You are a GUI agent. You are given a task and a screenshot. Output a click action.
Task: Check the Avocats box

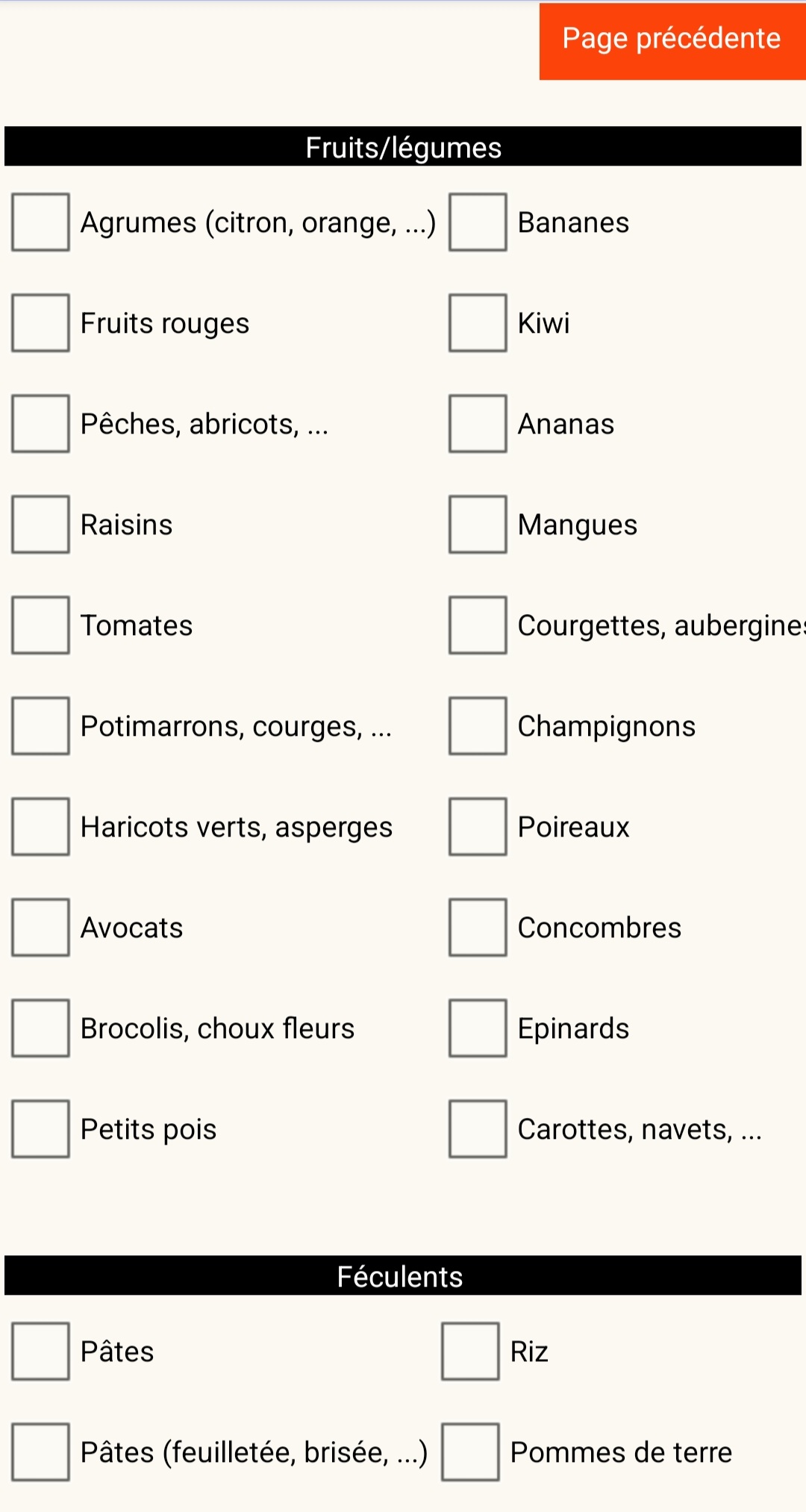(x=41, y=928)
